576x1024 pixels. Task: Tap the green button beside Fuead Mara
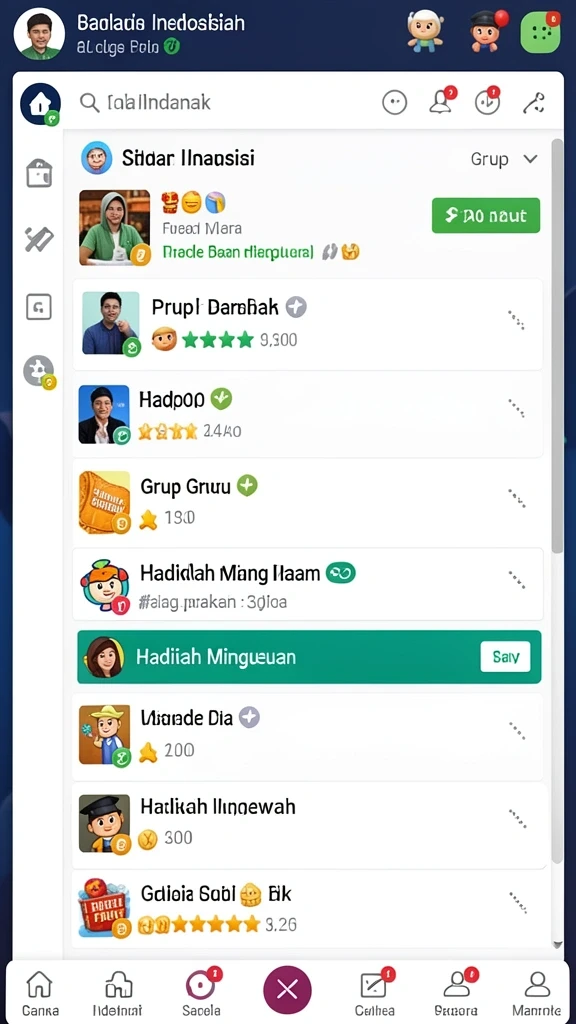(486, 216)
